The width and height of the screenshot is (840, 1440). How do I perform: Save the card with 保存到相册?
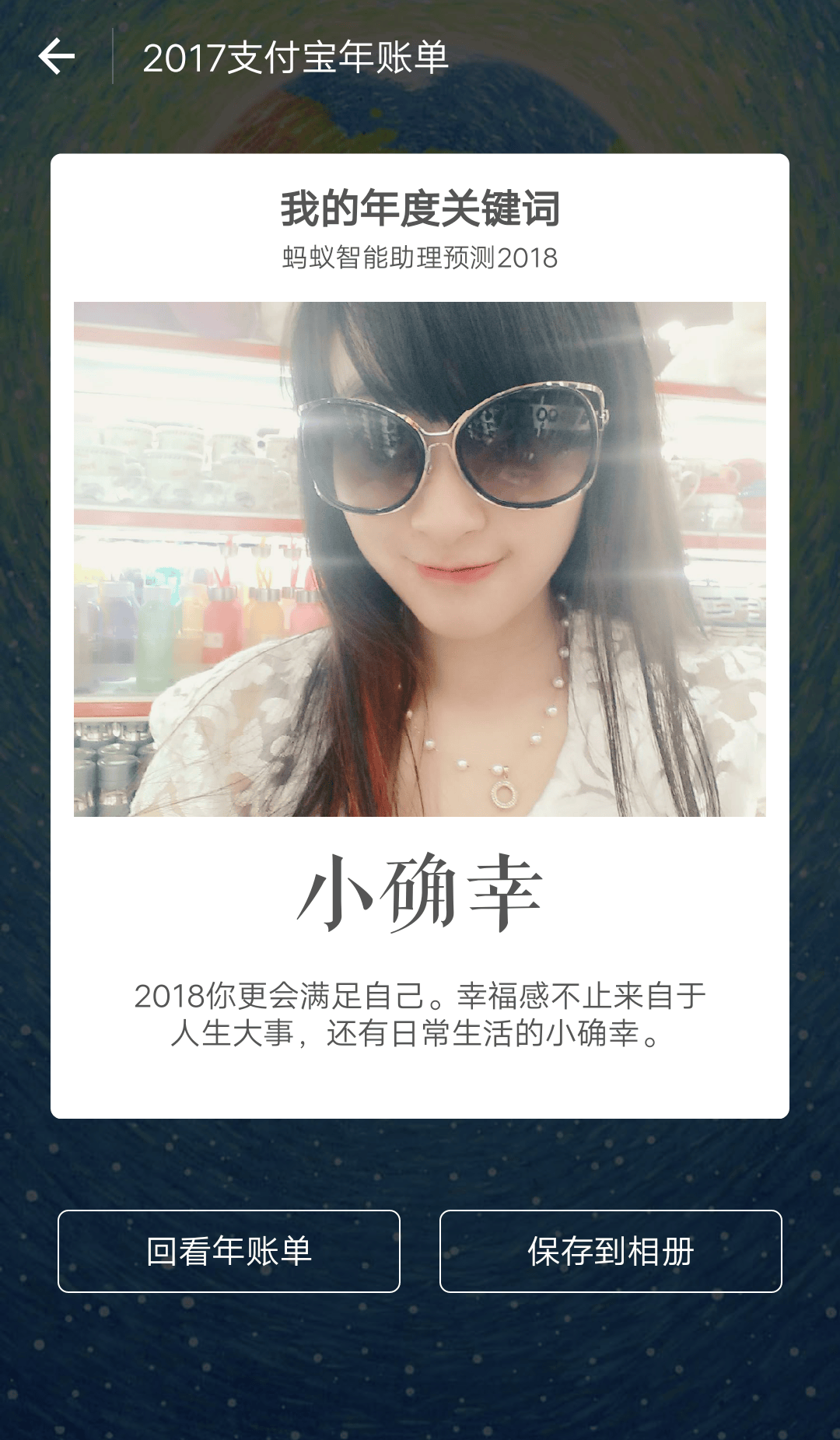[611, 1251]
